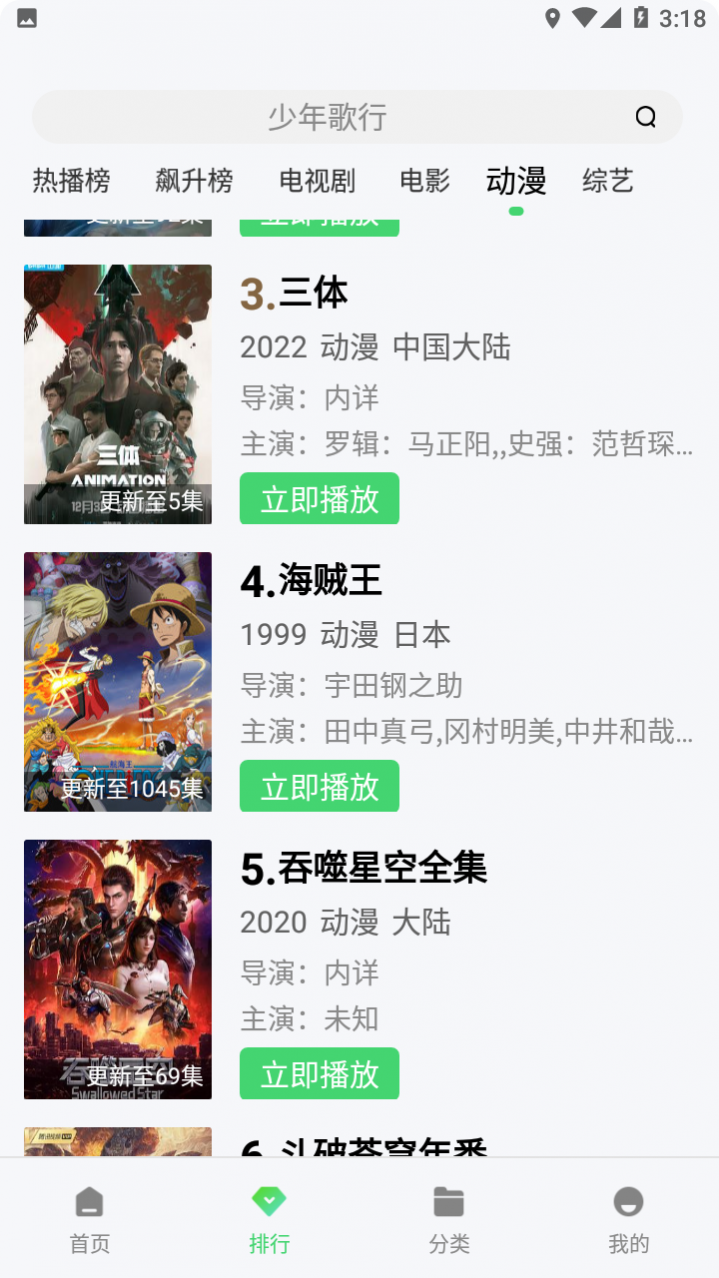Play 三体 with 立即播放
The height and width of the screenshot is (1278, 719).
[x=319, y=498]
